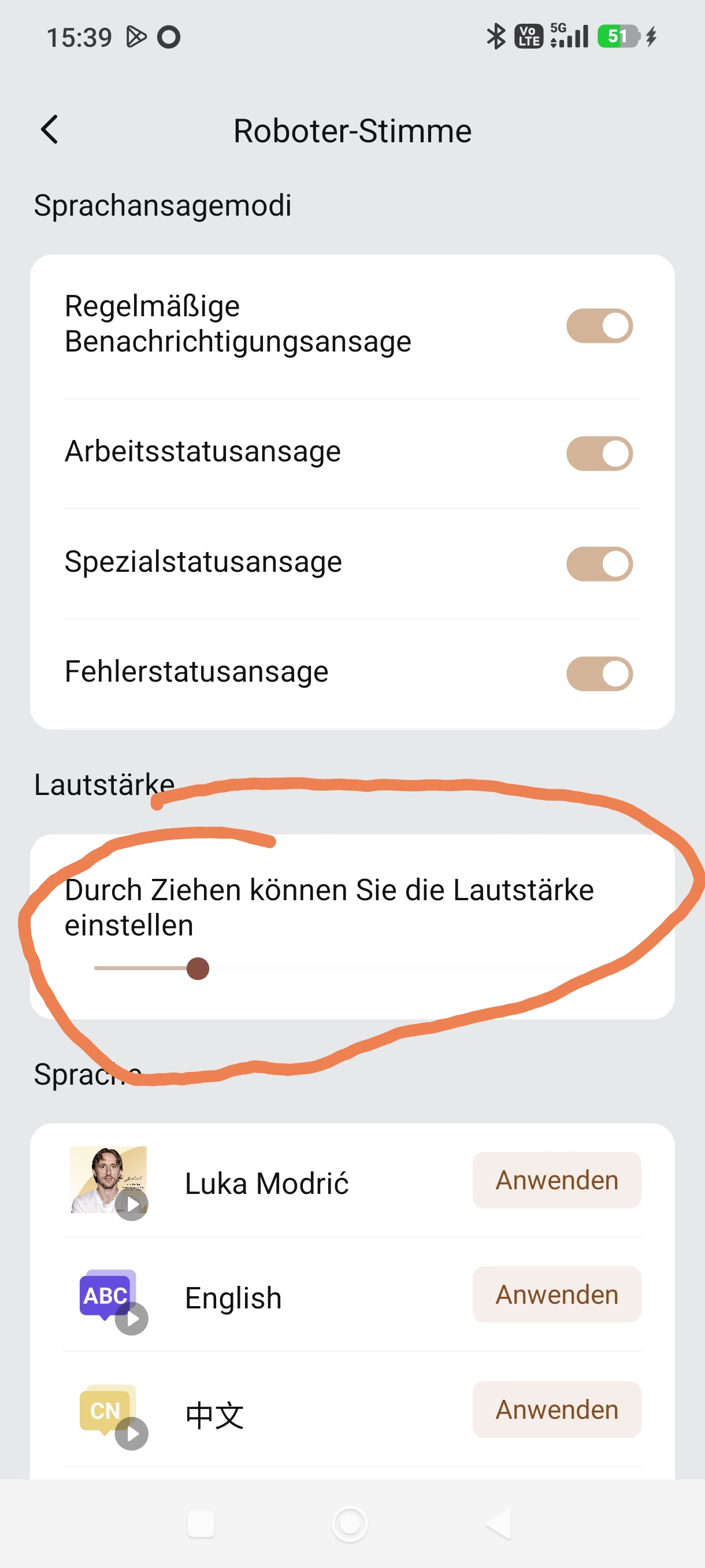Turn off Spezialstatusansage
Image resolution: width=705 pixels, height=1568 pixels.
599,564
